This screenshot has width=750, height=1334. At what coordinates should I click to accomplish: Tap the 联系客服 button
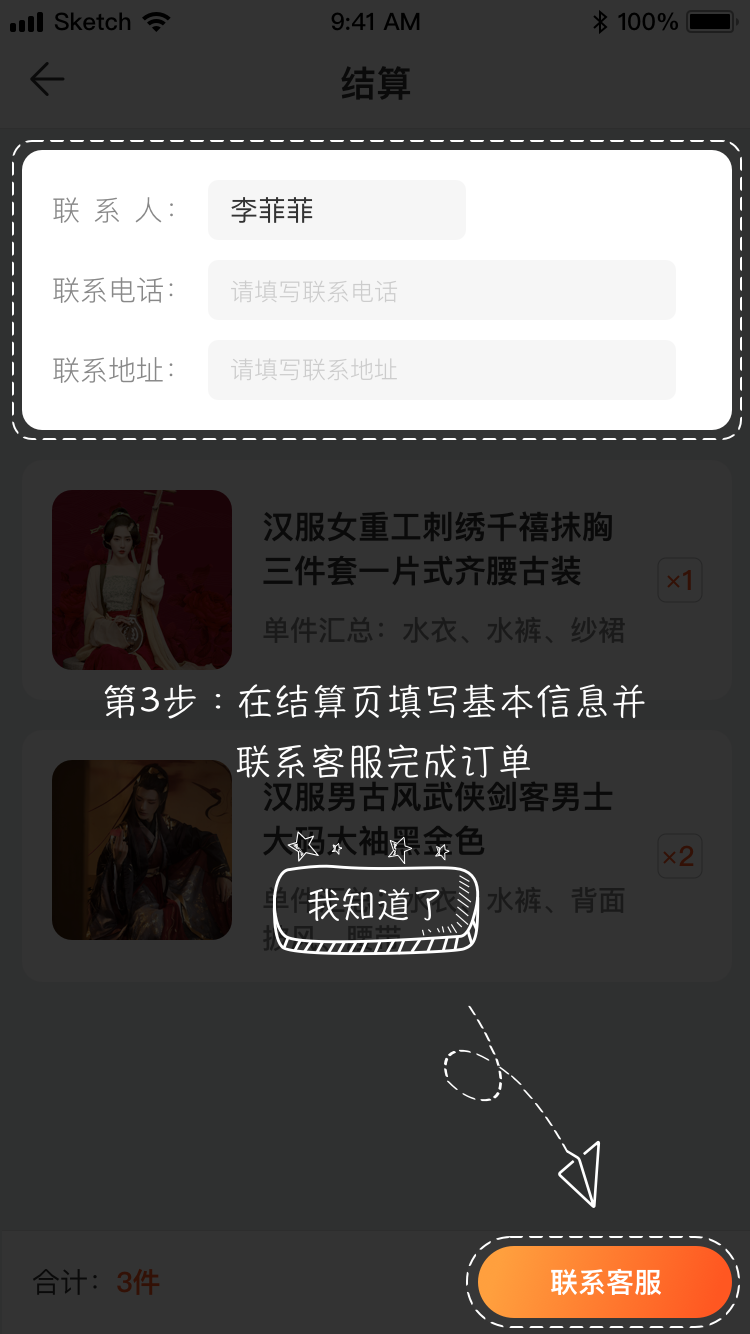point(605,1282)
